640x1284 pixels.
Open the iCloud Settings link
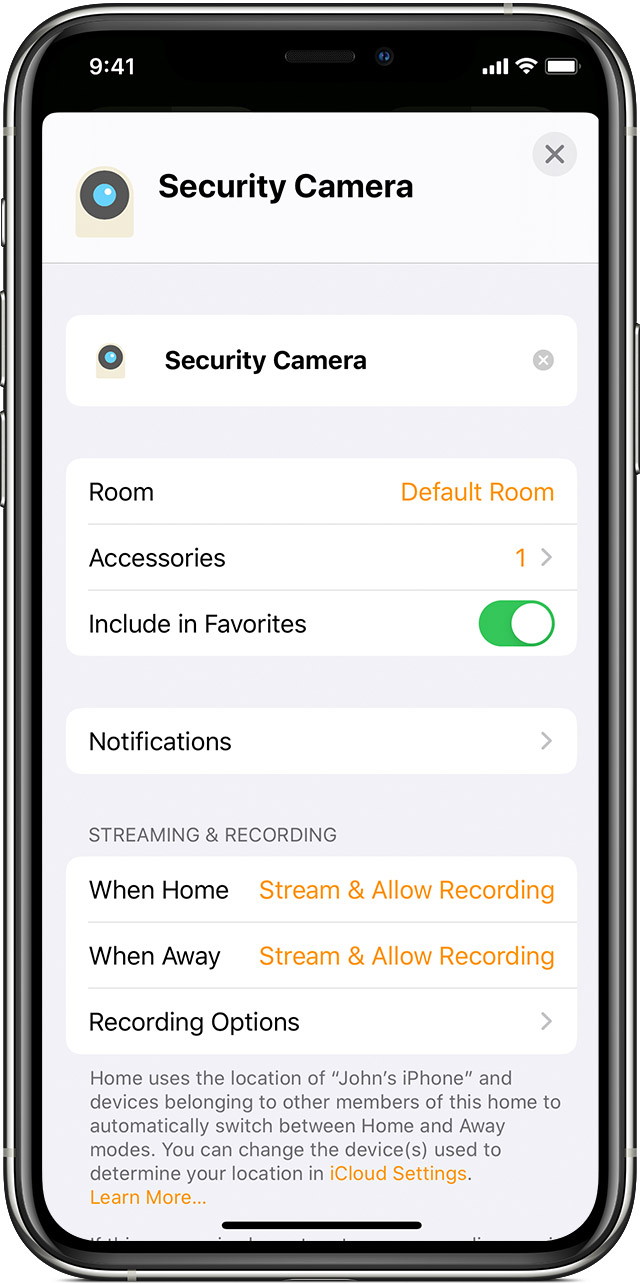[398, 1173]
